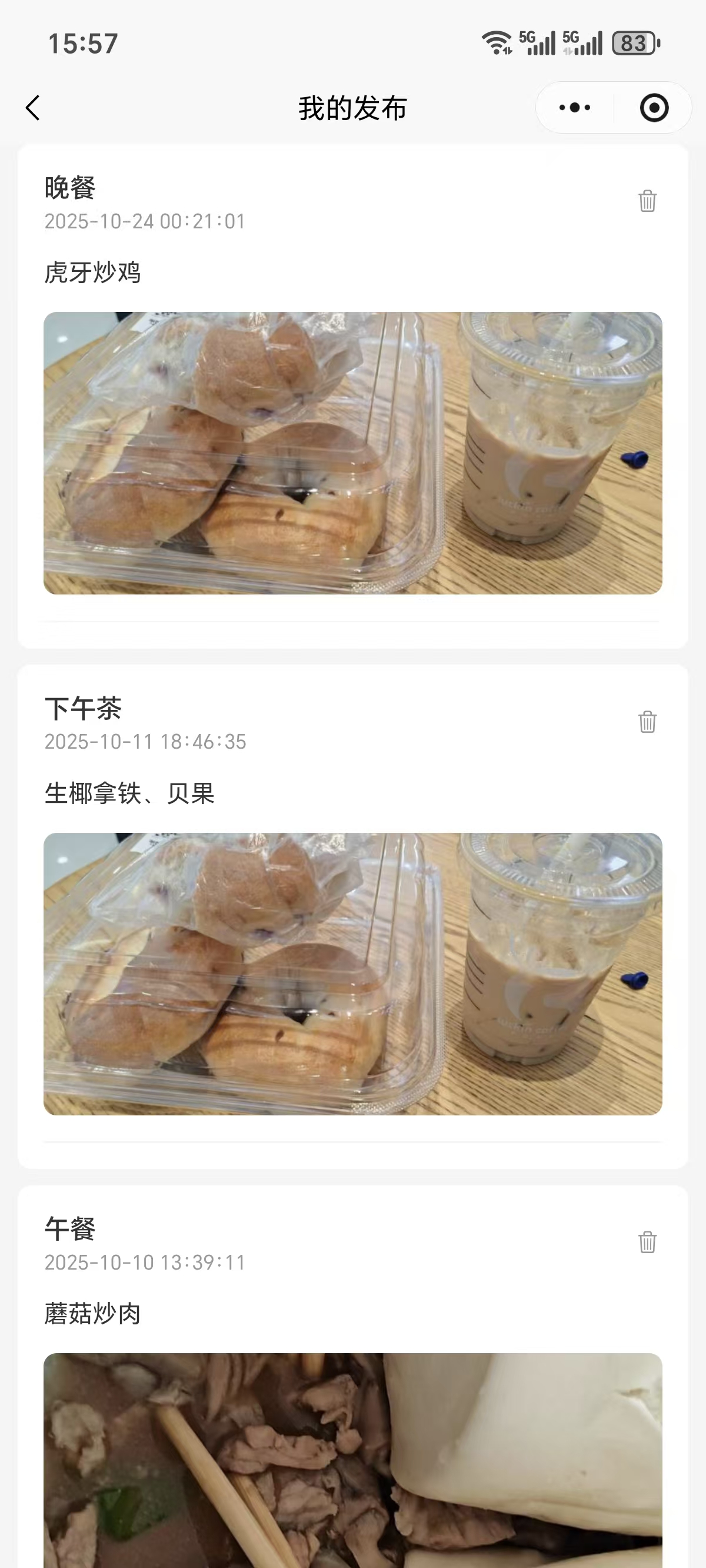
Task: Tap the mini-program capsule circle button
Action: [x=654, y=107]
